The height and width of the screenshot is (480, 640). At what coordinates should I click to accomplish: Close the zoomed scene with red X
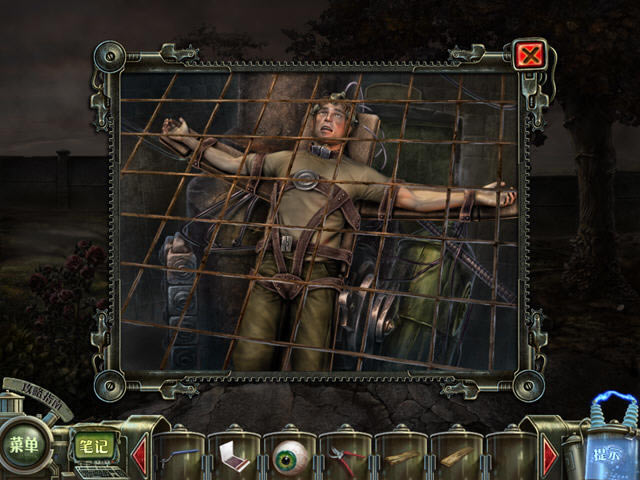[527, 56]
